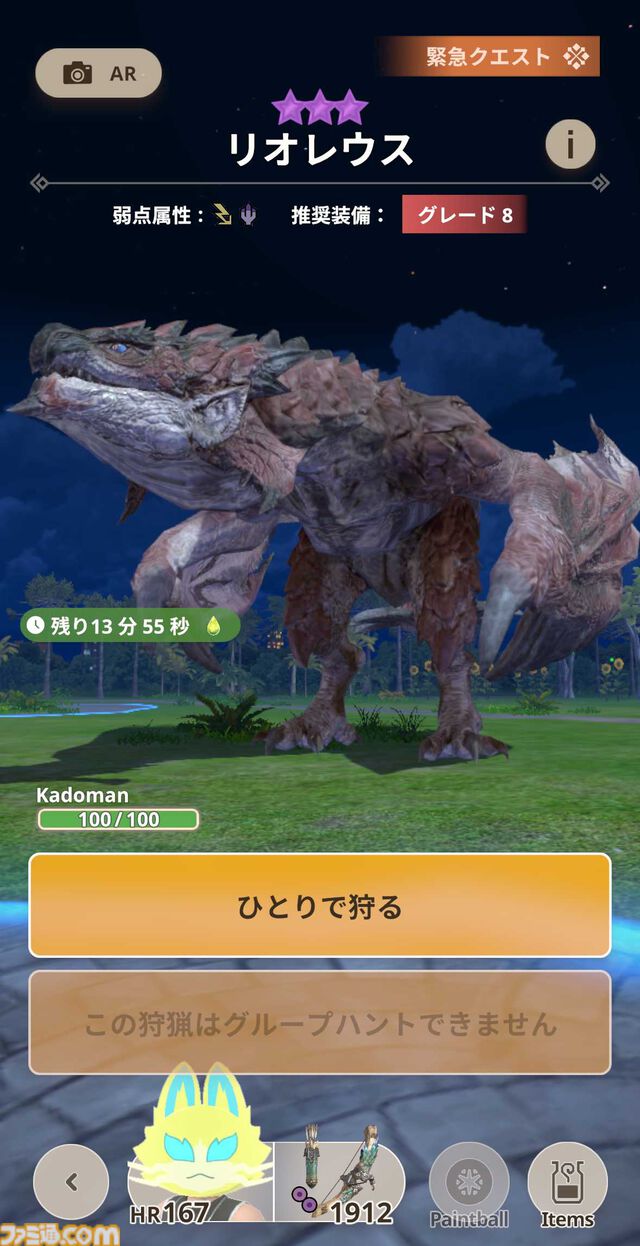Open the monster info icon

pyautogui.click(x=570, y=146)
